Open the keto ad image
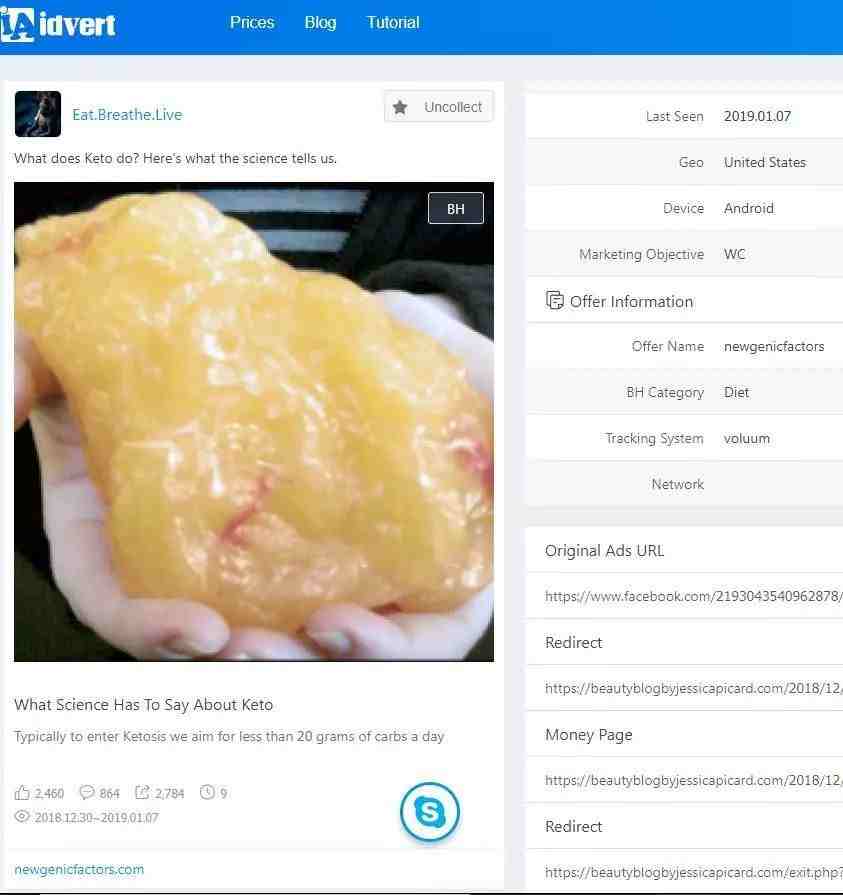 click(254, 421)
